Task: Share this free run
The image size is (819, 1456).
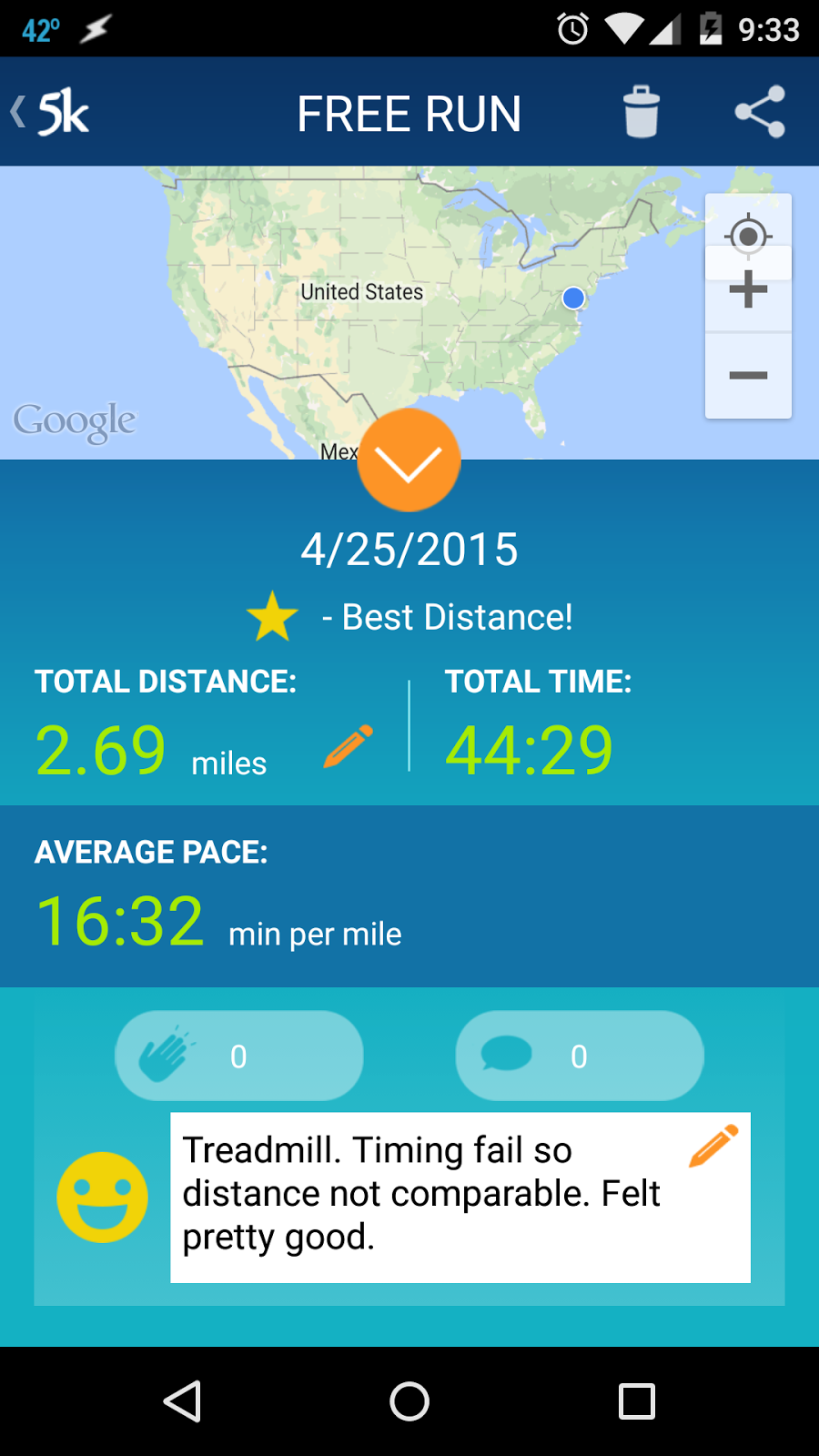Action: [760, 112]
